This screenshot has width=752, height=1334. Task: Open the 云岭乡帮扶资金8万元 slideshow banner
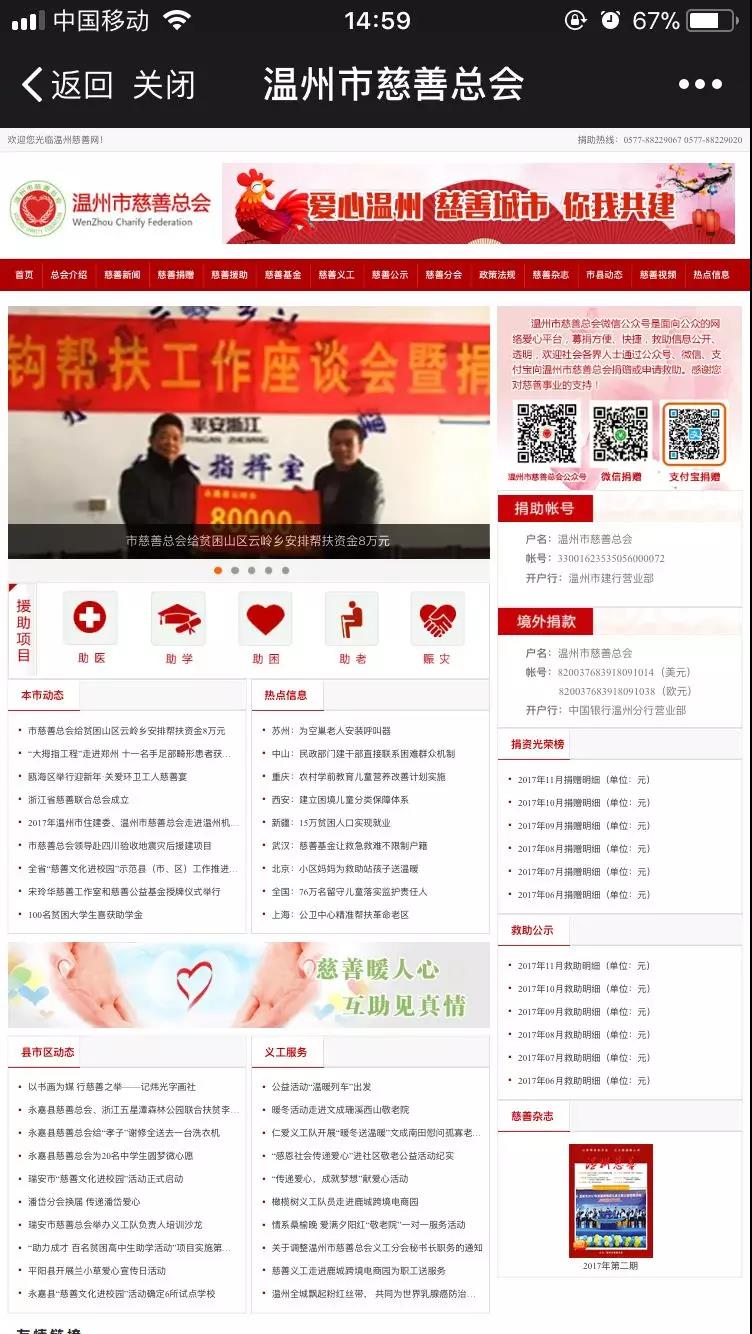(249, 432)
